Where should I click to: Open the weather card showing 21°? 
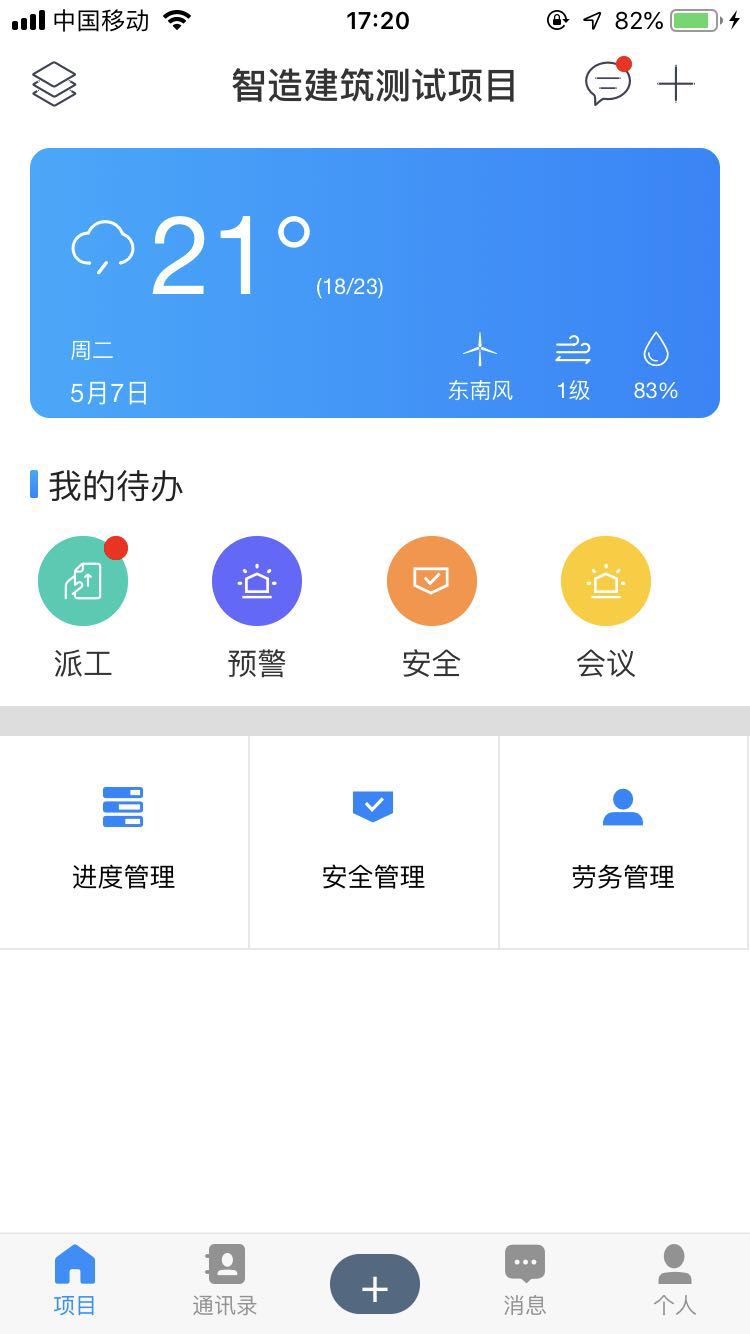click(375, 283)
